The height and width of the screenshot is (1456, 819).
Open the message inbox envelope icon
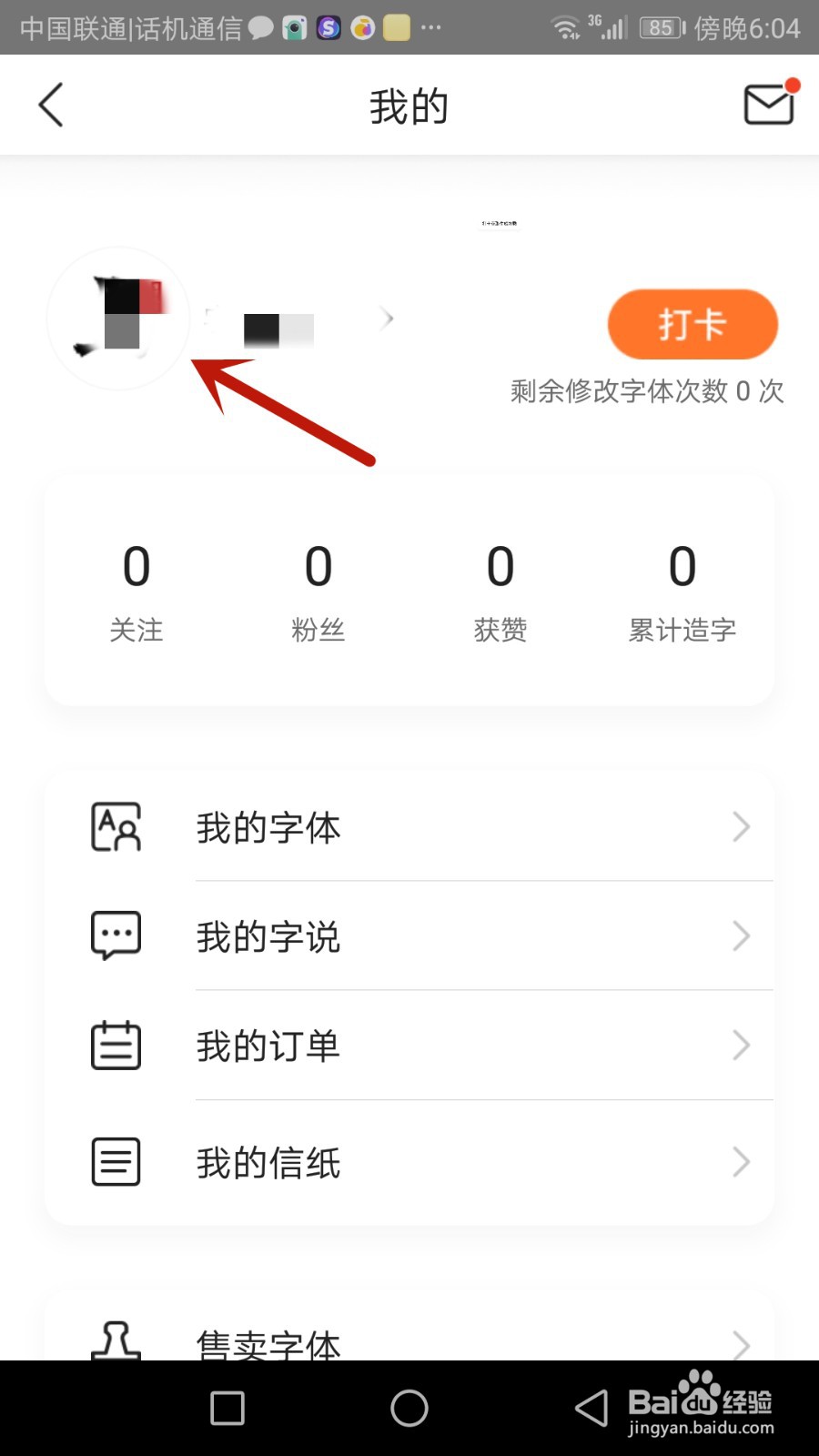(x=767, y=105)
